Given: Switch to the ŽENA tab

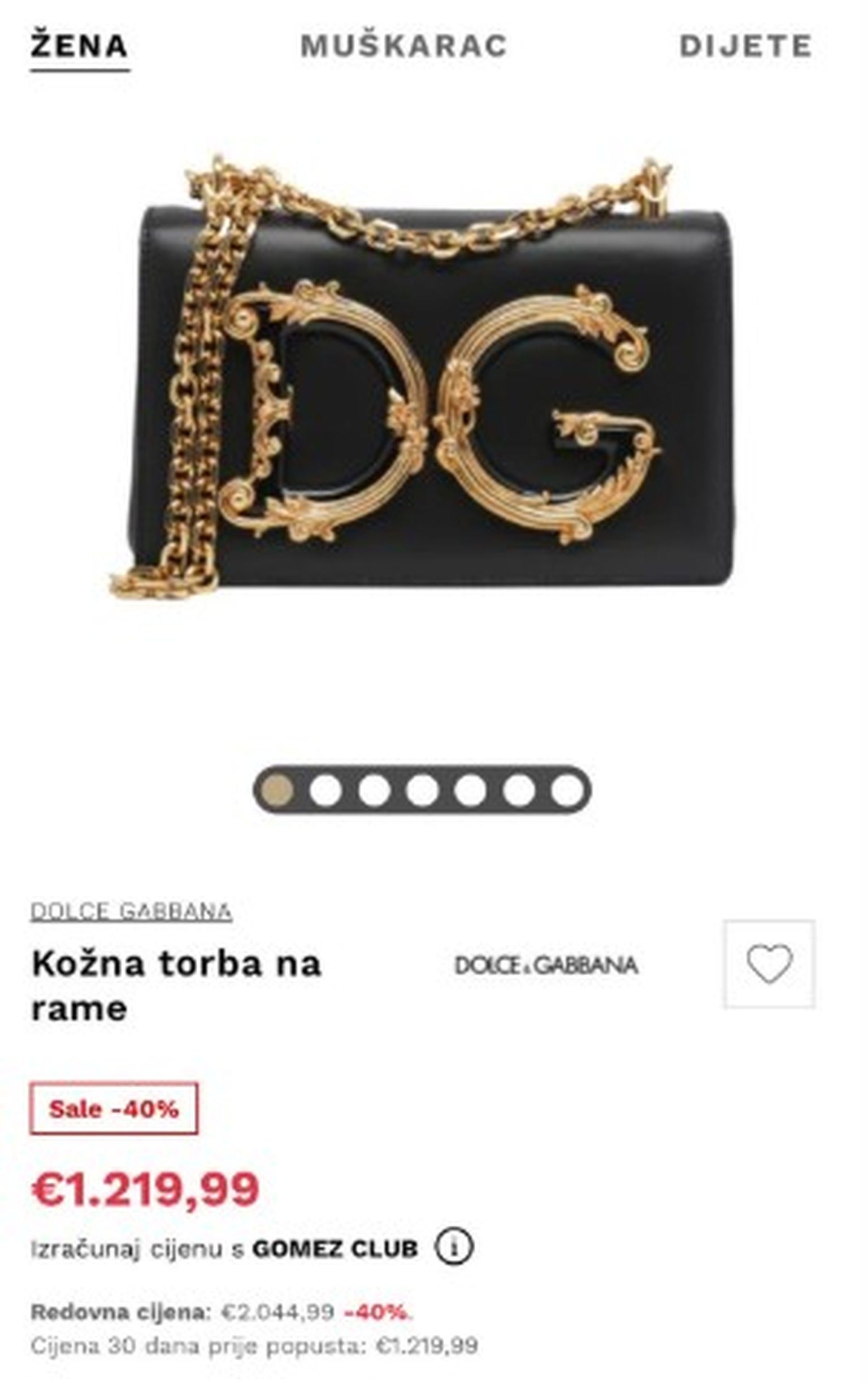Looking at the screenshot, I should pos(79,46).
